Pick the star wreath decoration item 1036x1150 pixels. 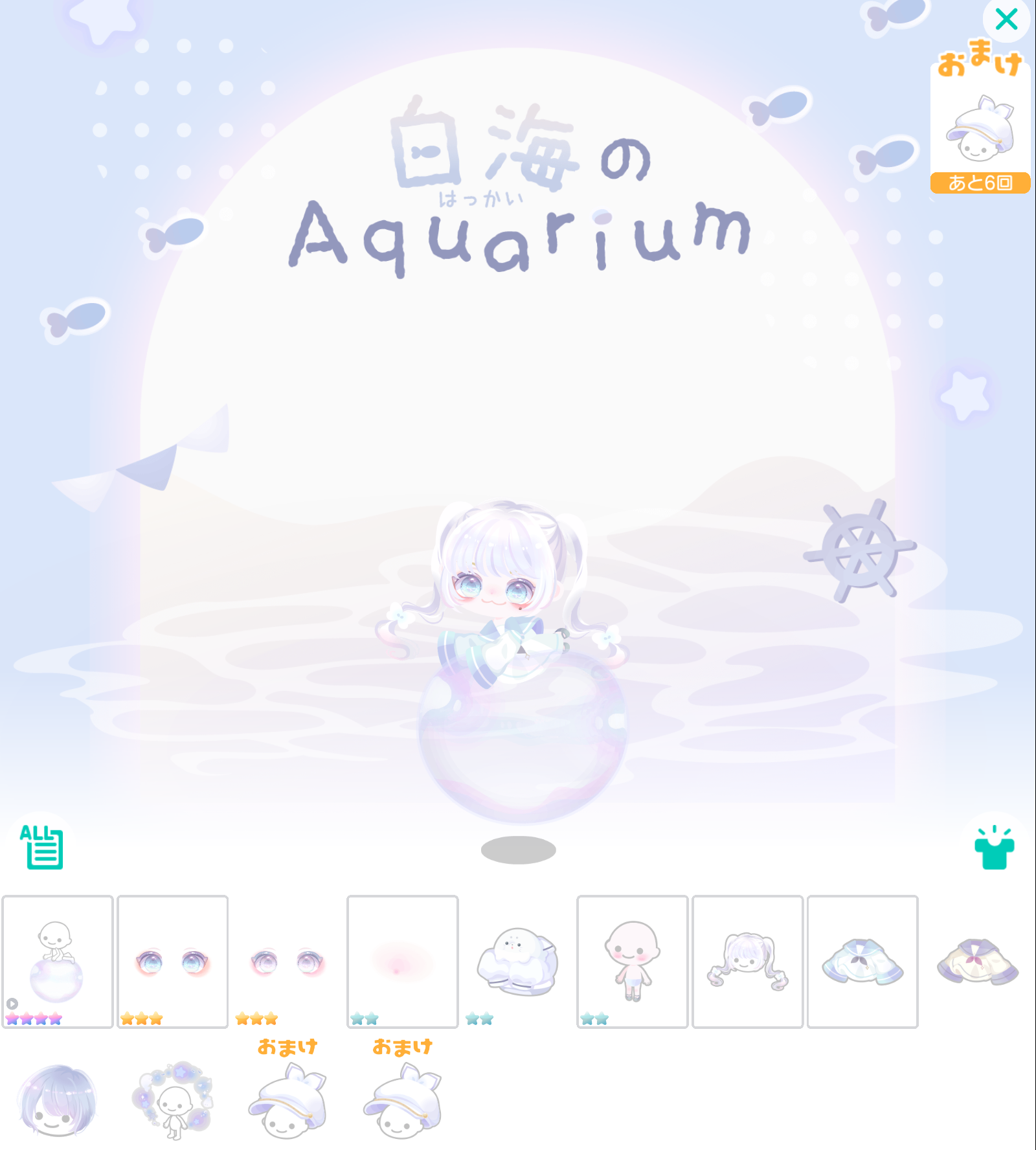click(x=172, y=1101)
